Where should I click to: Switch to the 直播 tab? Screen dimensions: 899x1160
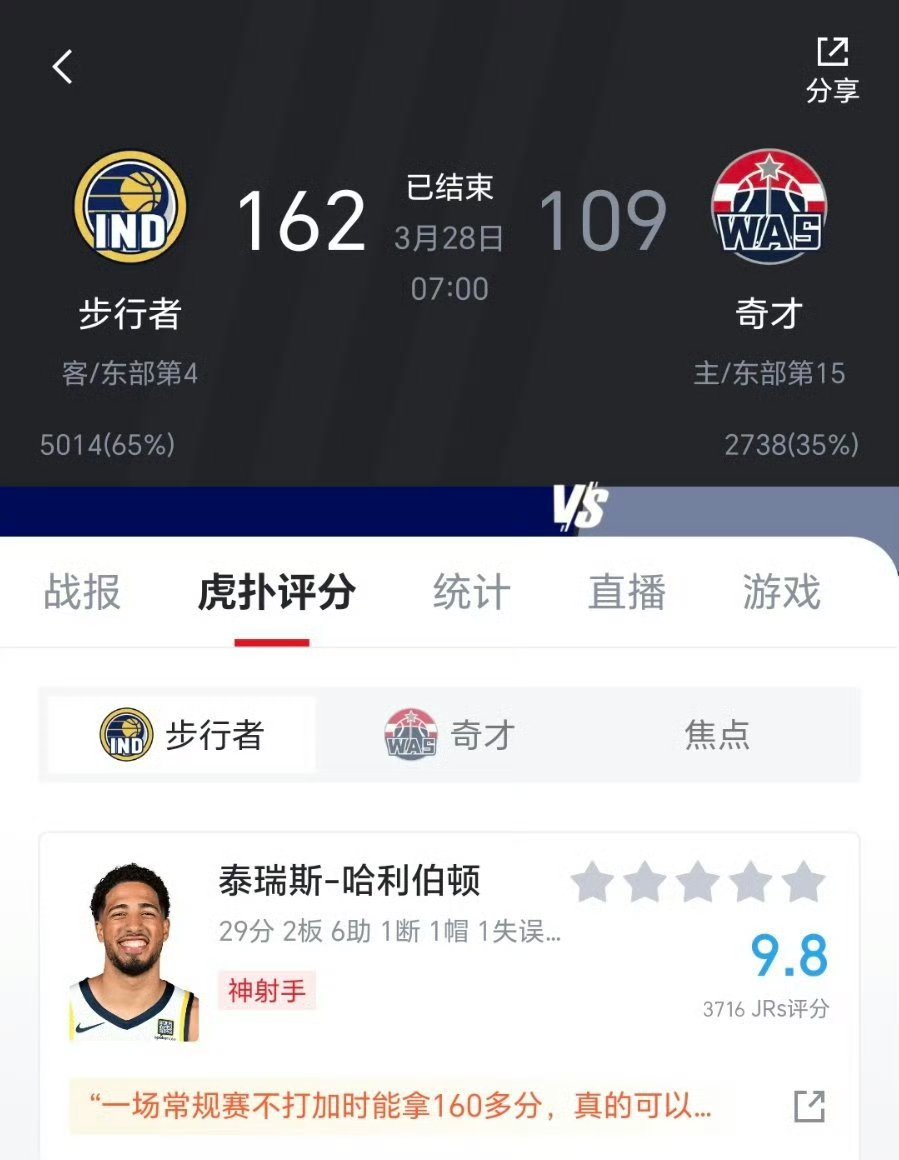coord(626,592)
